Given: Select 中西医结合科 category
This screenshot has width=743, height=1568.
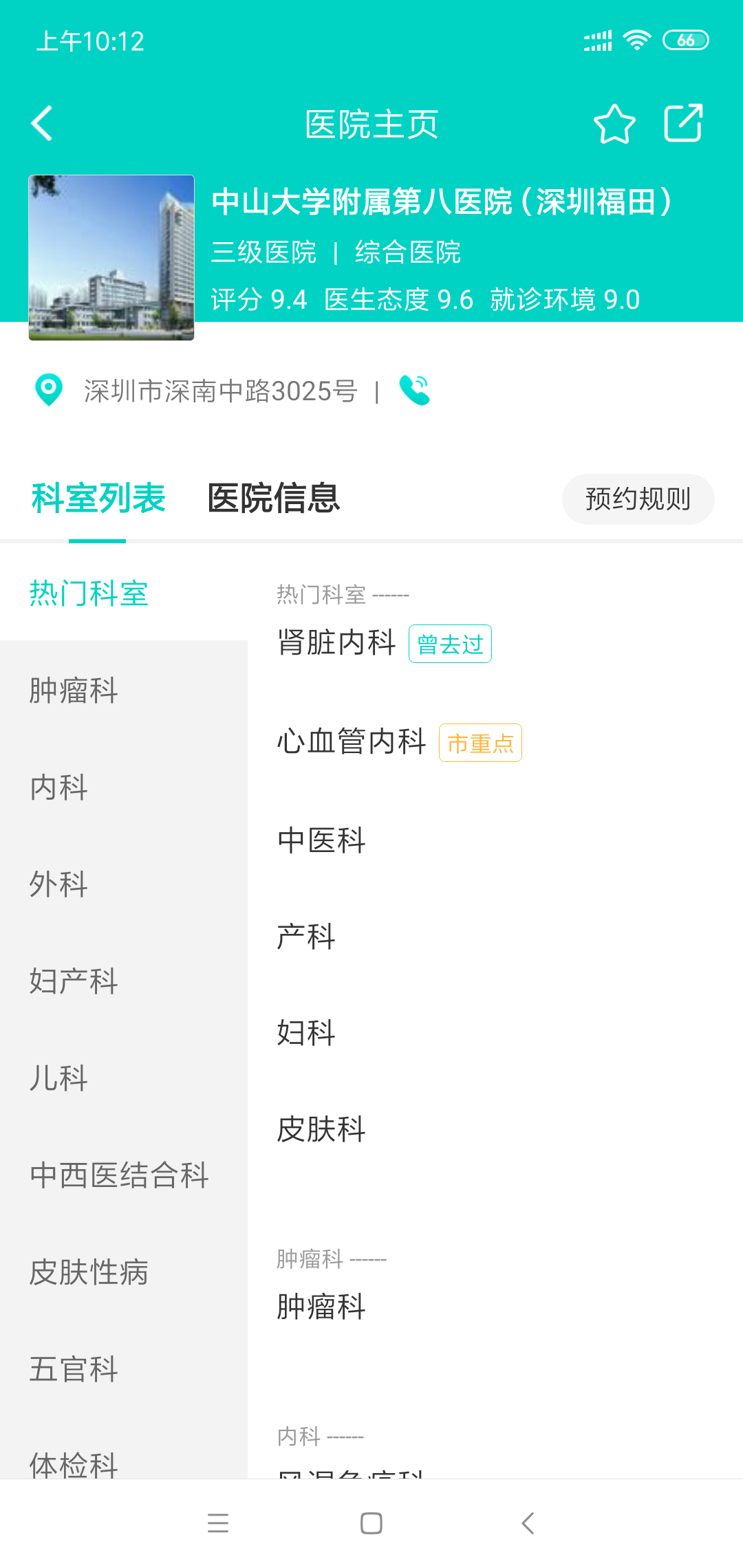Looking at the screenshot, I should click(x=119, y=1175).
